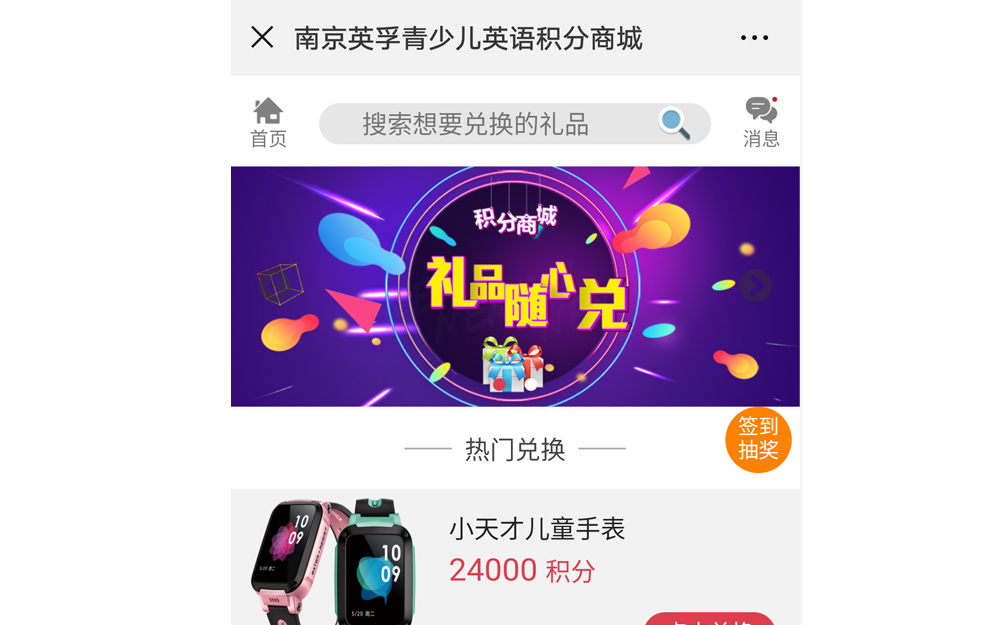This screenshot has width=1000, height=625.
Task: Open 签到抽奖 check-in lottery
Action: point(758,439)
